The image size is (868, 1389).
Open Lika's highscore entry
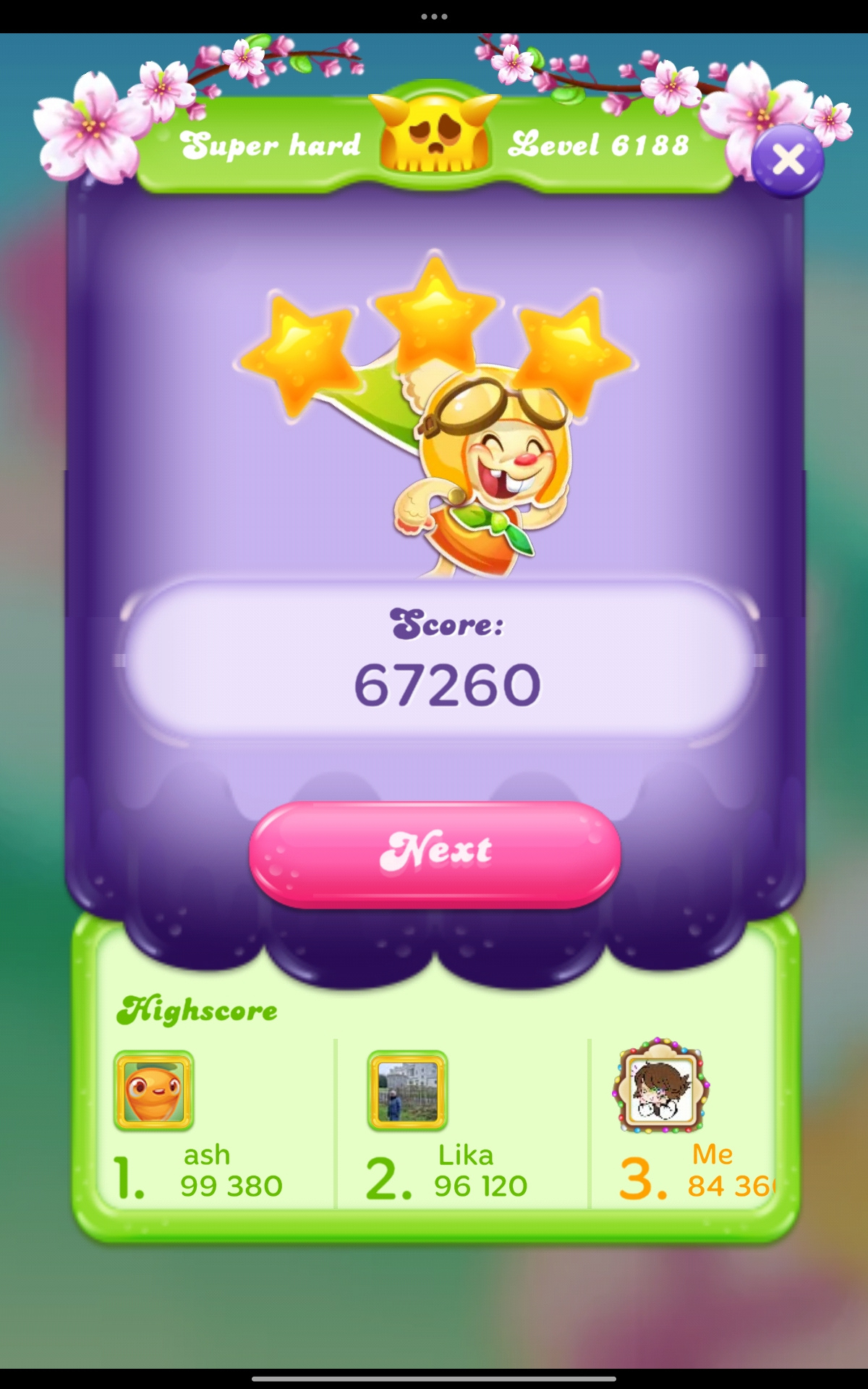click(x=463, y=1126)
